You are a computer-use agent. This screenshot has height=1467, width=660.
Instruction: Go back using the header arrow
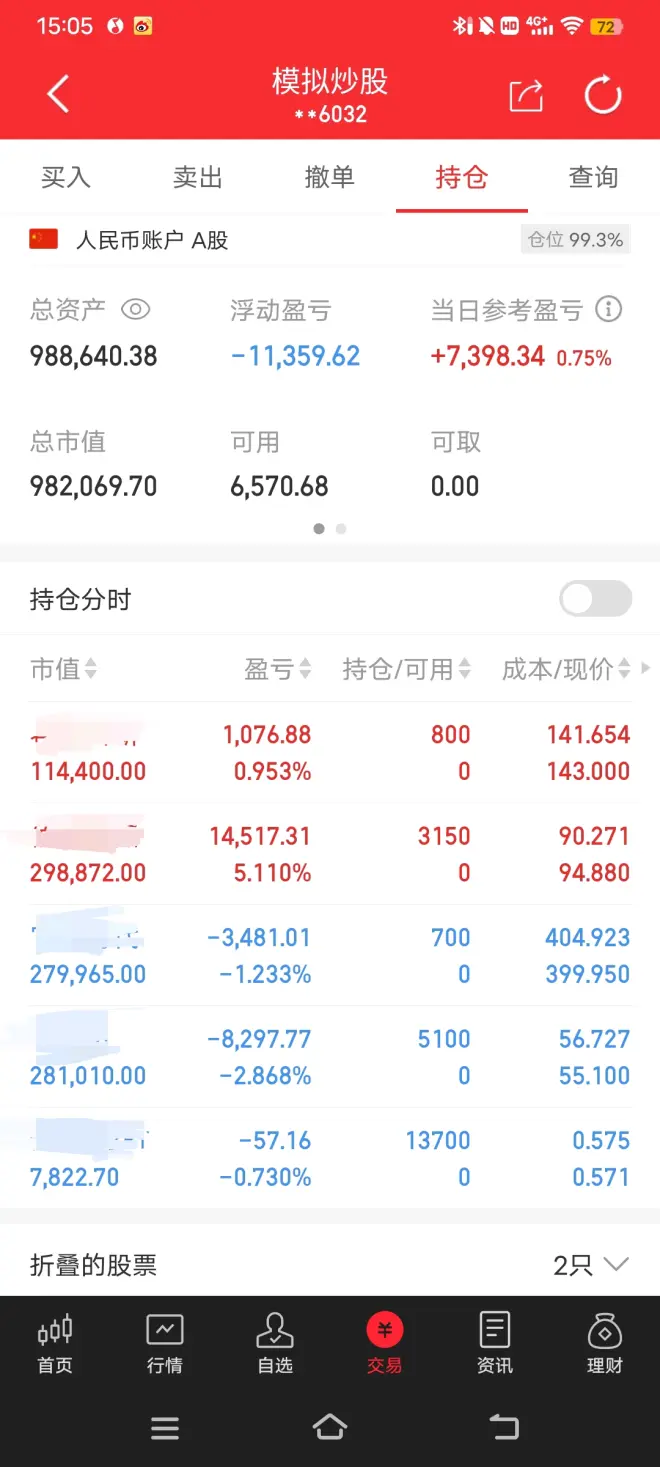click(x=58, y=95)
